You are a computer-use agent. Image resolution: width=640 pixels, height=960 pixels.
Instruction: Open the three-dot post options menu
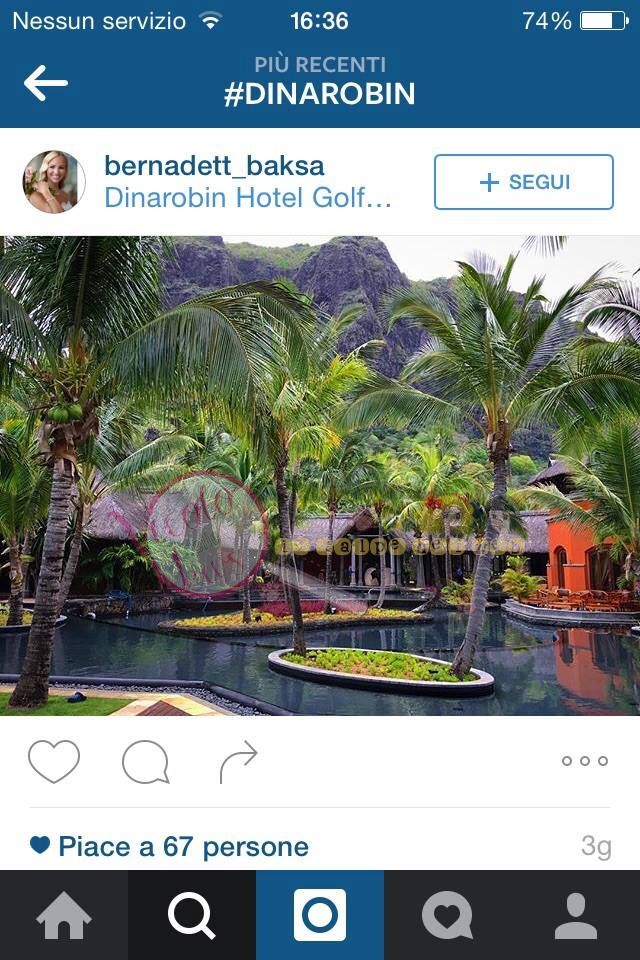584,761
